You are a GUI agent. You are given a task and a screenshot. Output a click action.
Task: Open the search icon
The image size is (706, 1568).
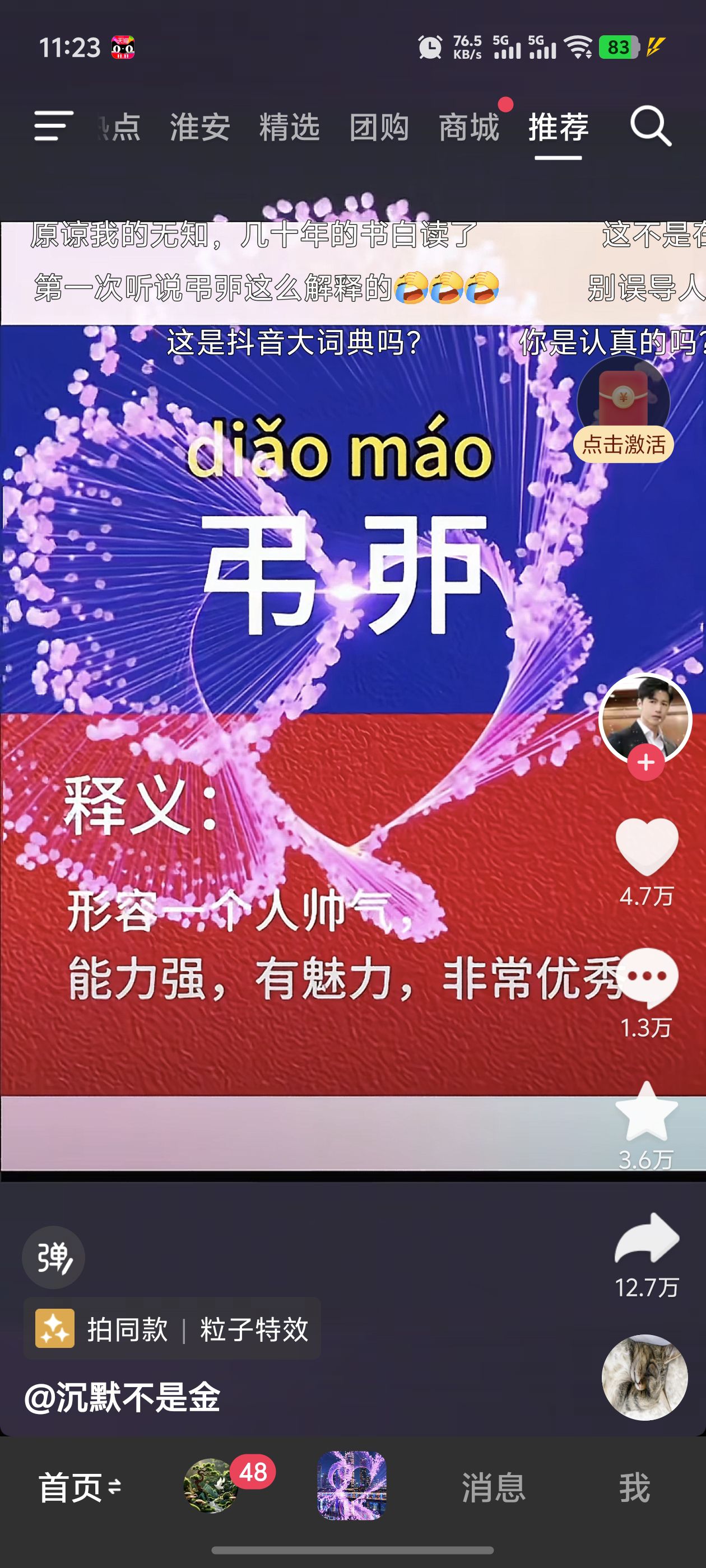650,126
